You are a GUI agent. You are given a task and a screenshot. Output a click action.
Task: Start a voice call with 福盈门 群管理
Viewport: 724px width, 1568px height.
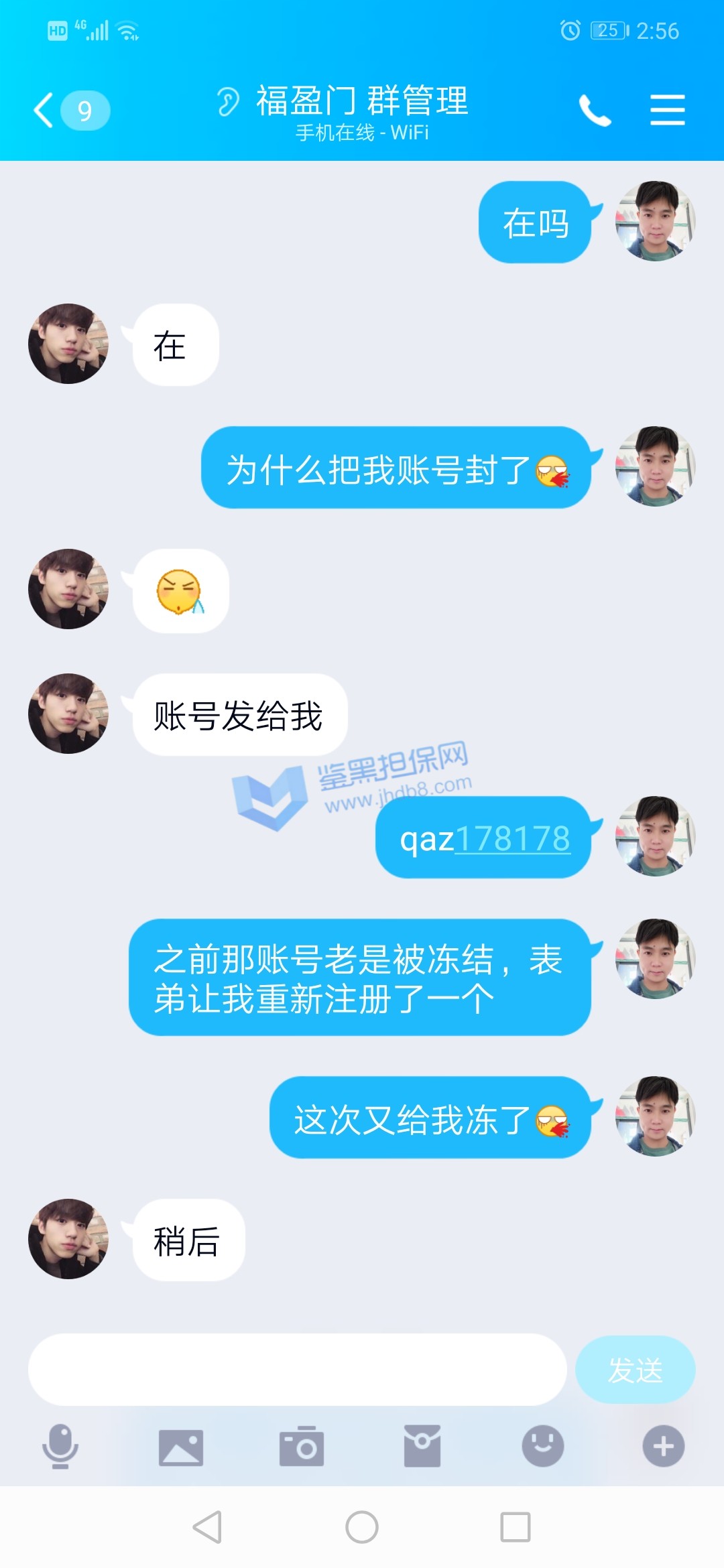click(595, 111)
